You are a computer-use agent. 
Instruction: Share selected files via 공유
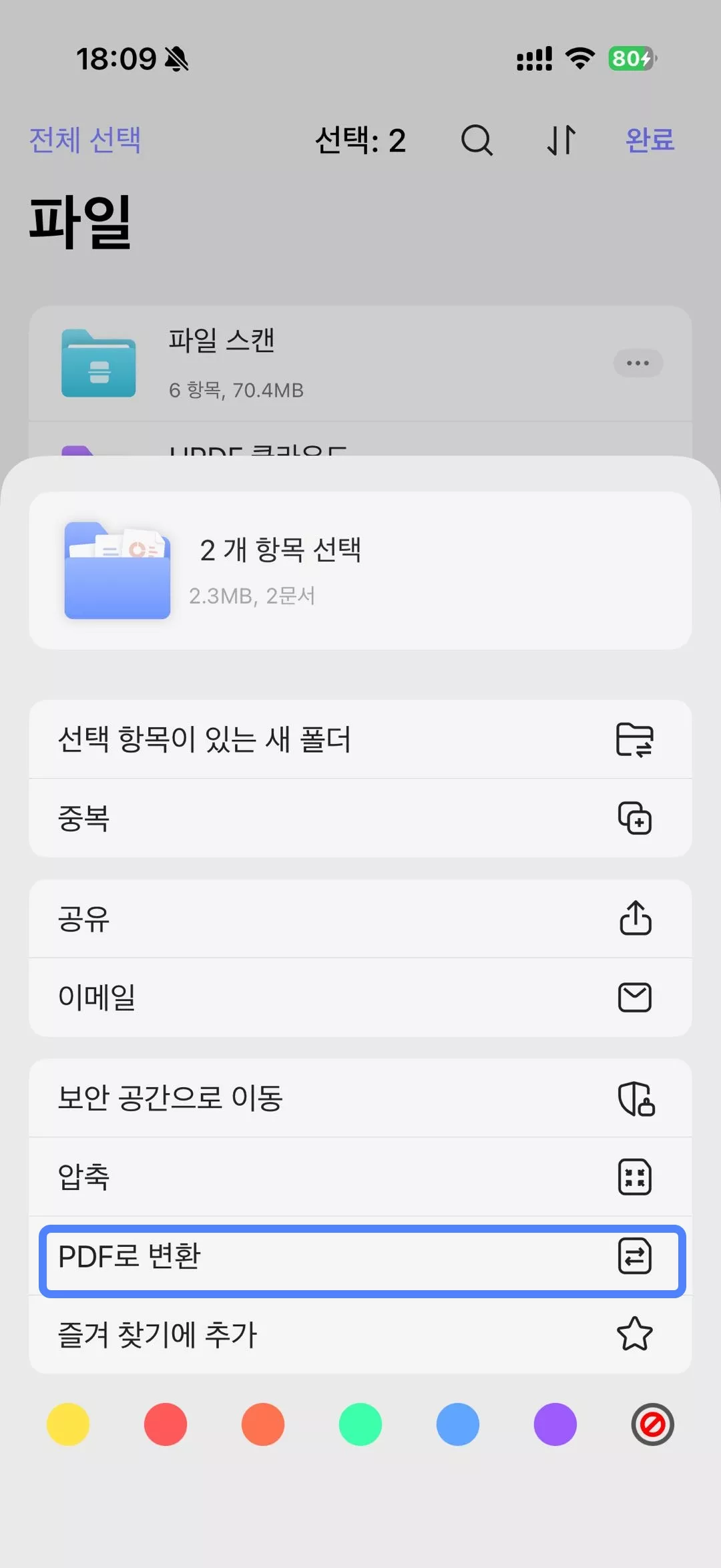coord(360,919)
